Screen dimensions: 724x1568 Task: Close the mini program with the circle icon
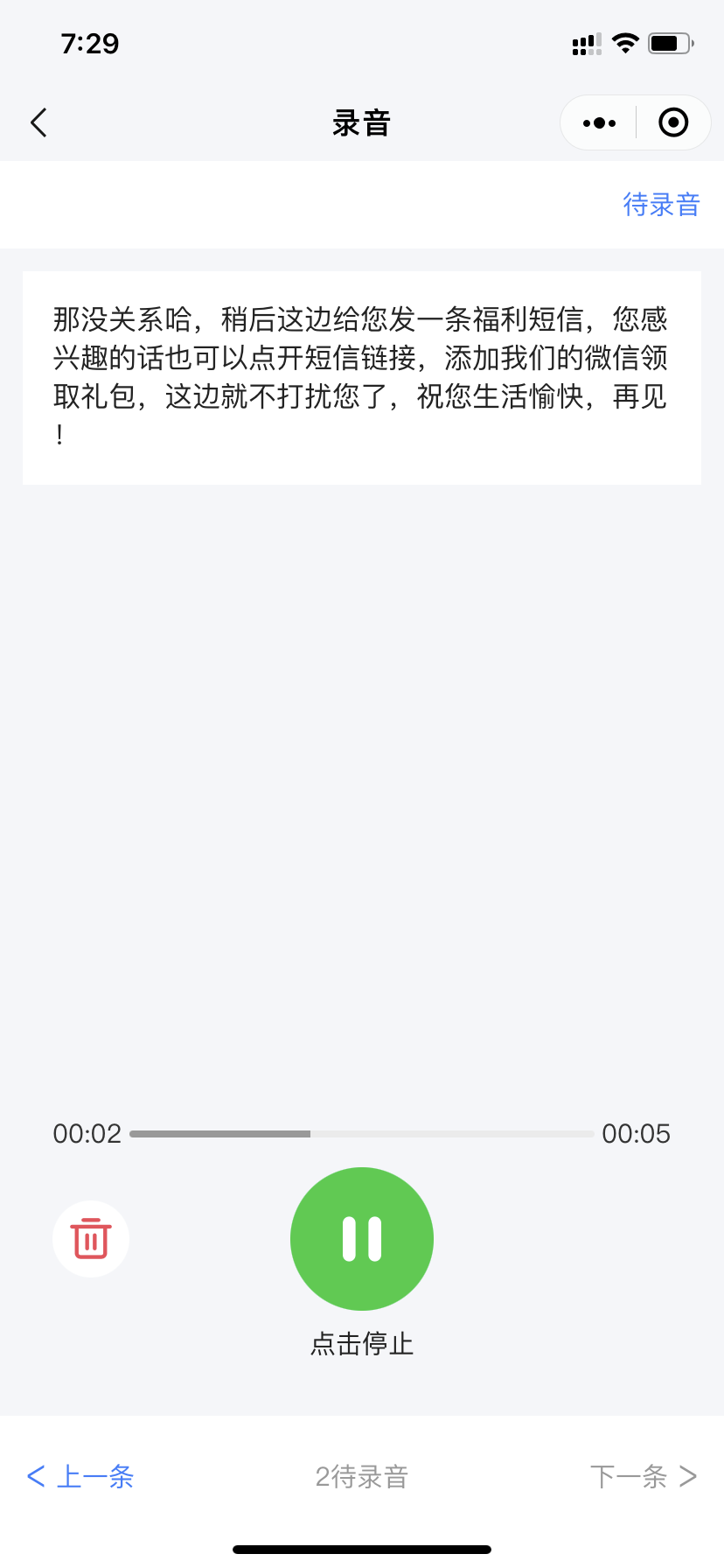(672, 123)
